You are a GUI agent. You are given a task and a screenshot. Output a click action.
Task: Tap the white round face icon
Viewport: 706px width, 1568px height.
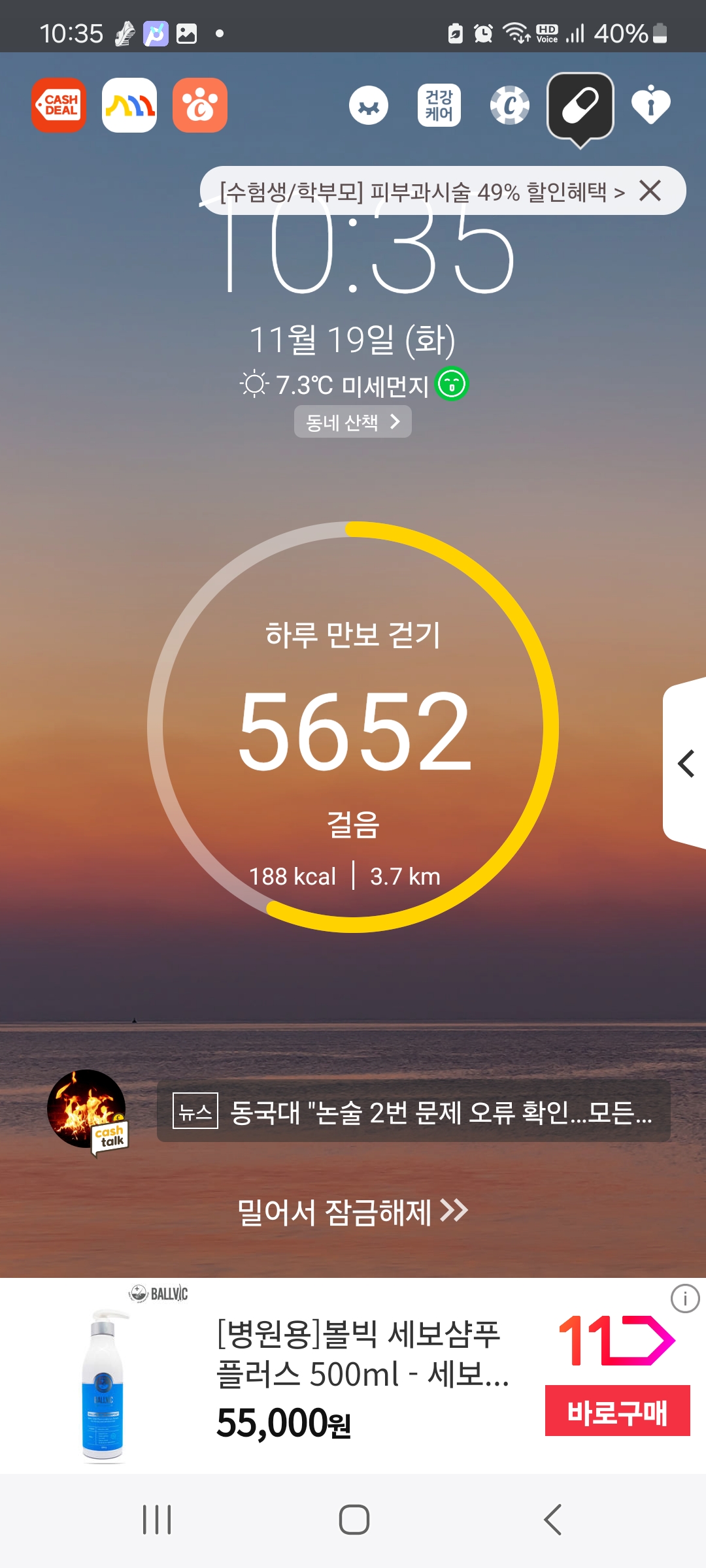[x=369, y=106]
